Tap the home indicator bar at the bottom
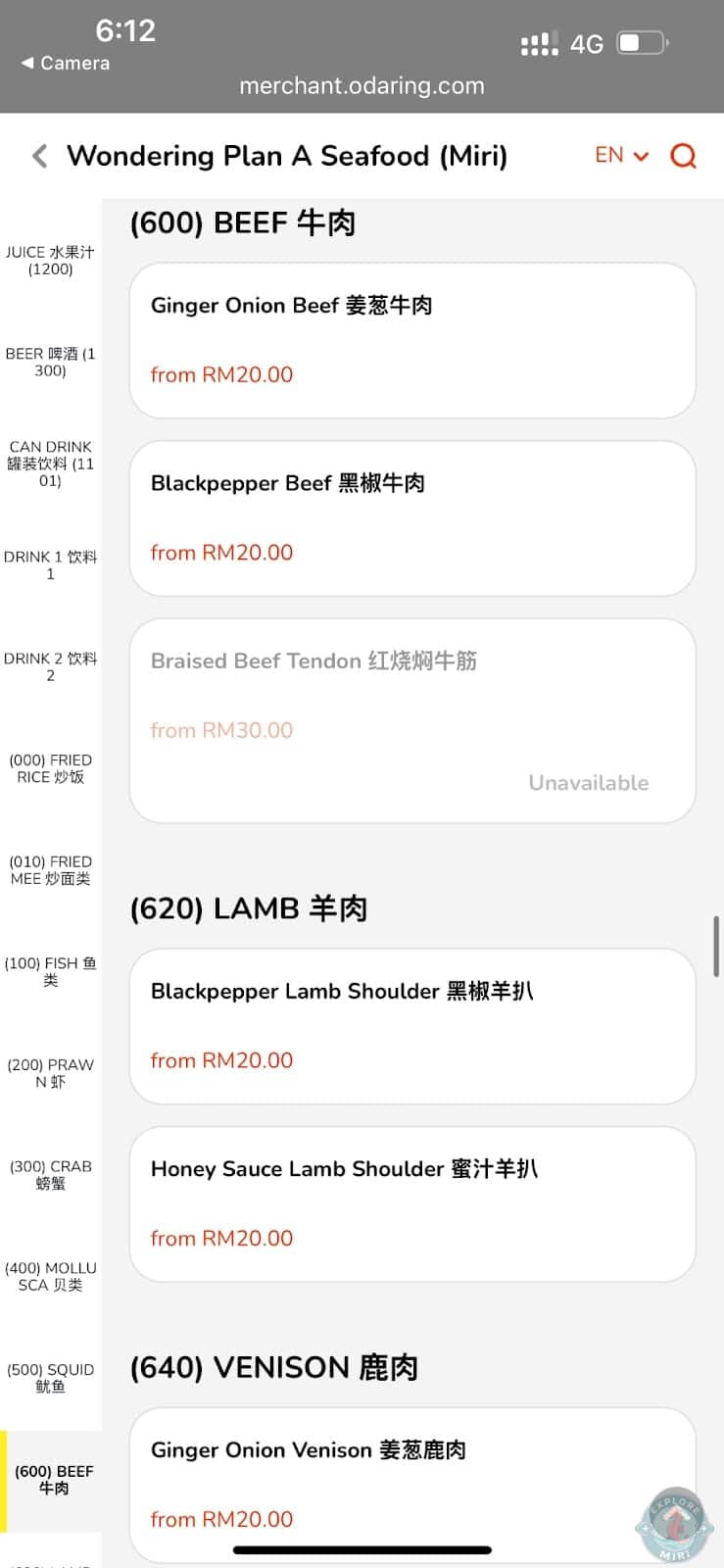The width and height of the screenshot is (724, 1568). point(362,1550)
